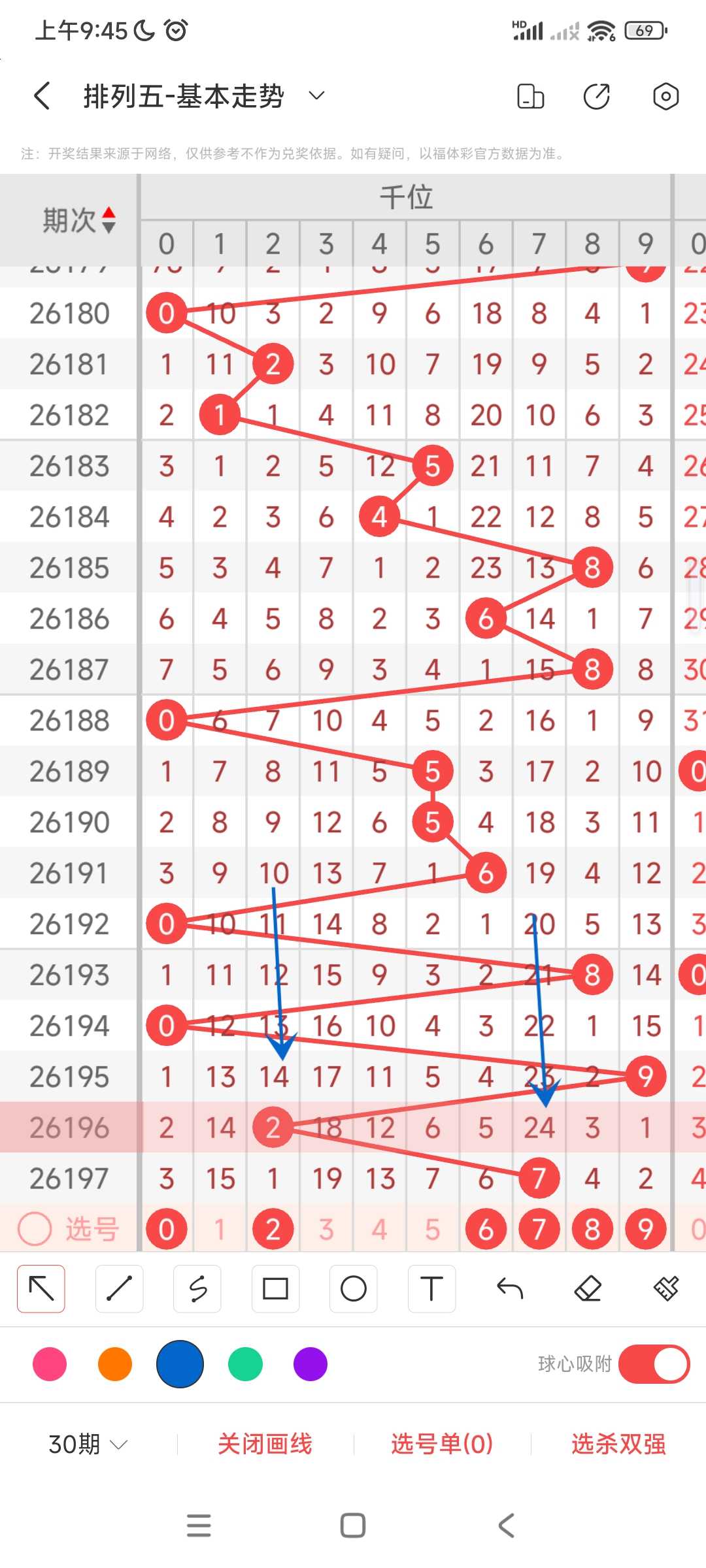The width and height of the screenshot is (706, 1568).
Task: Open the 30期 period count dropdown
Action: tap(88, 1444)
